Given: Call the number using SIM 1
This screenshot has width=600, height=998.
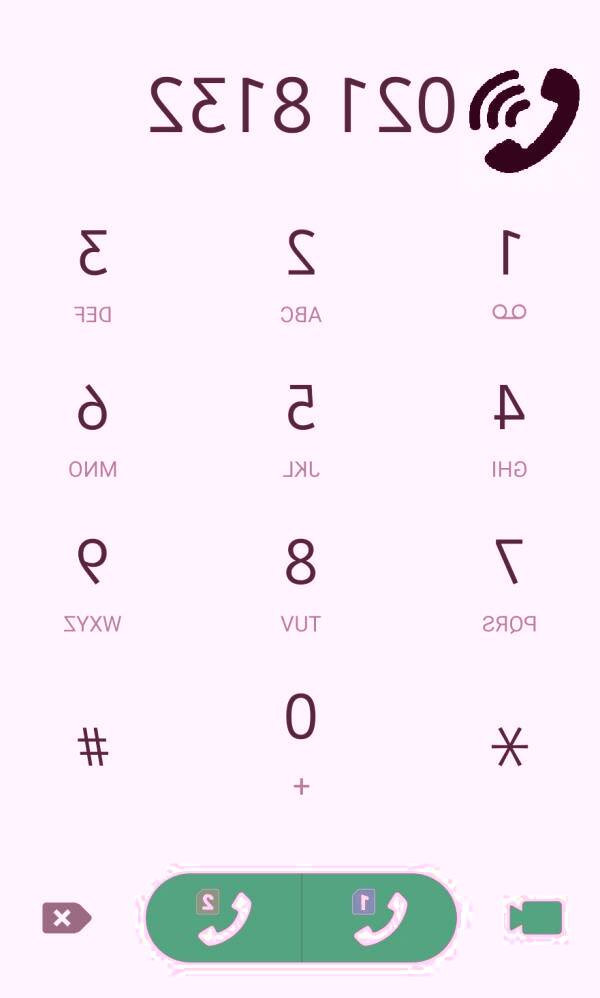Looking at the screenshot, I should click(379, 918).
